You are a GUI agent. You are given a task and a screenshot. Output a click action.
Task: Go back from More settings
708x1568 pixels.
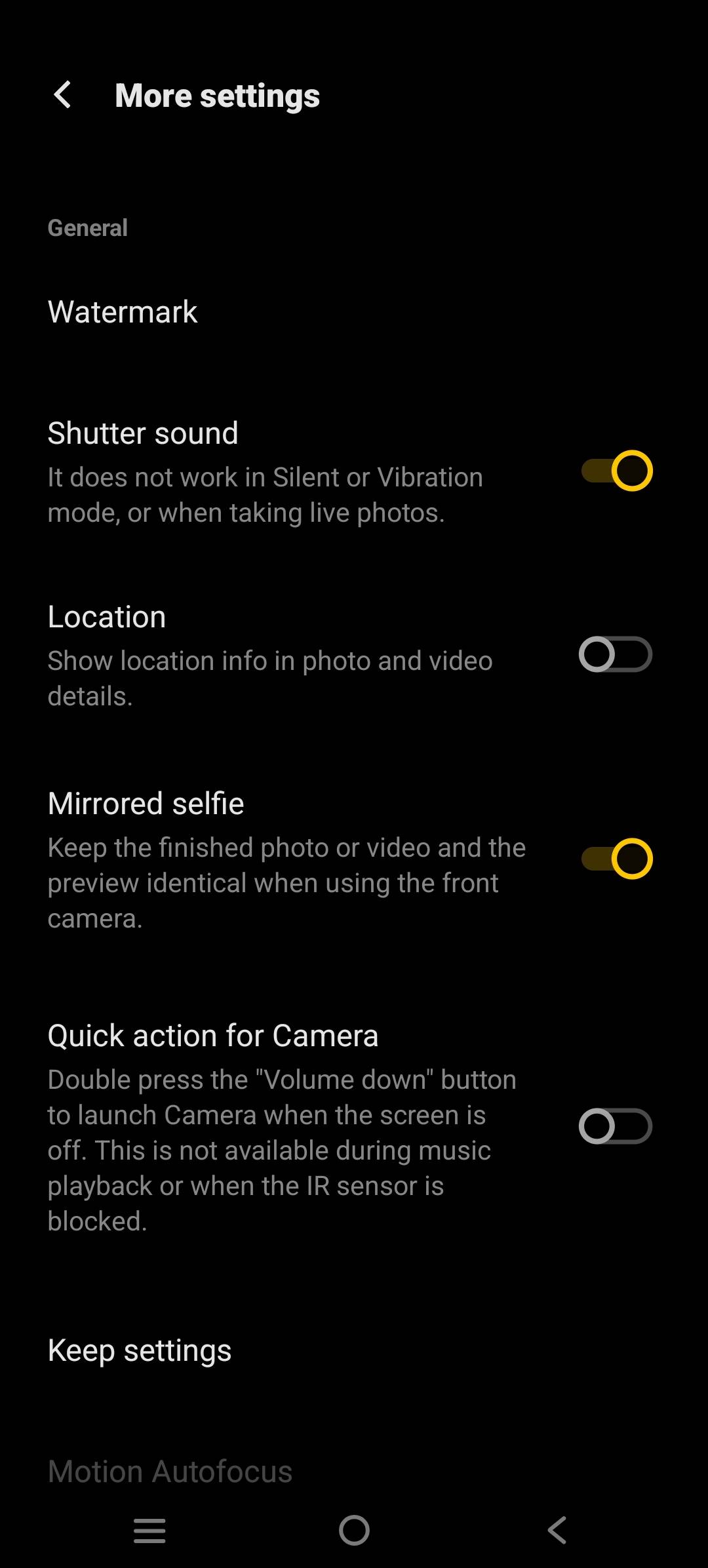62,96
